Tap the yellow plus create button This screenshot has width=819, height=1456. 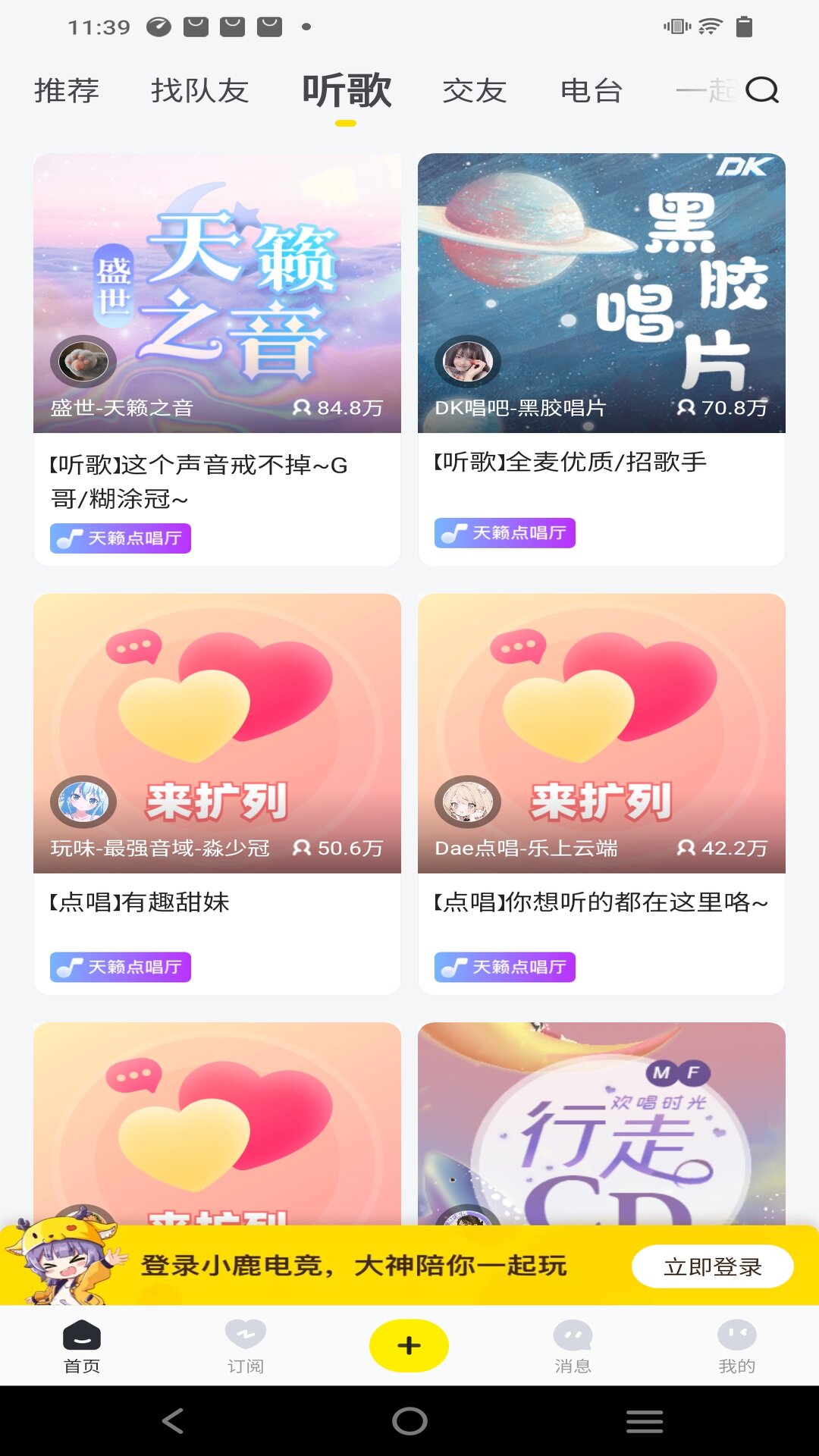click(x=409, y=1345)
